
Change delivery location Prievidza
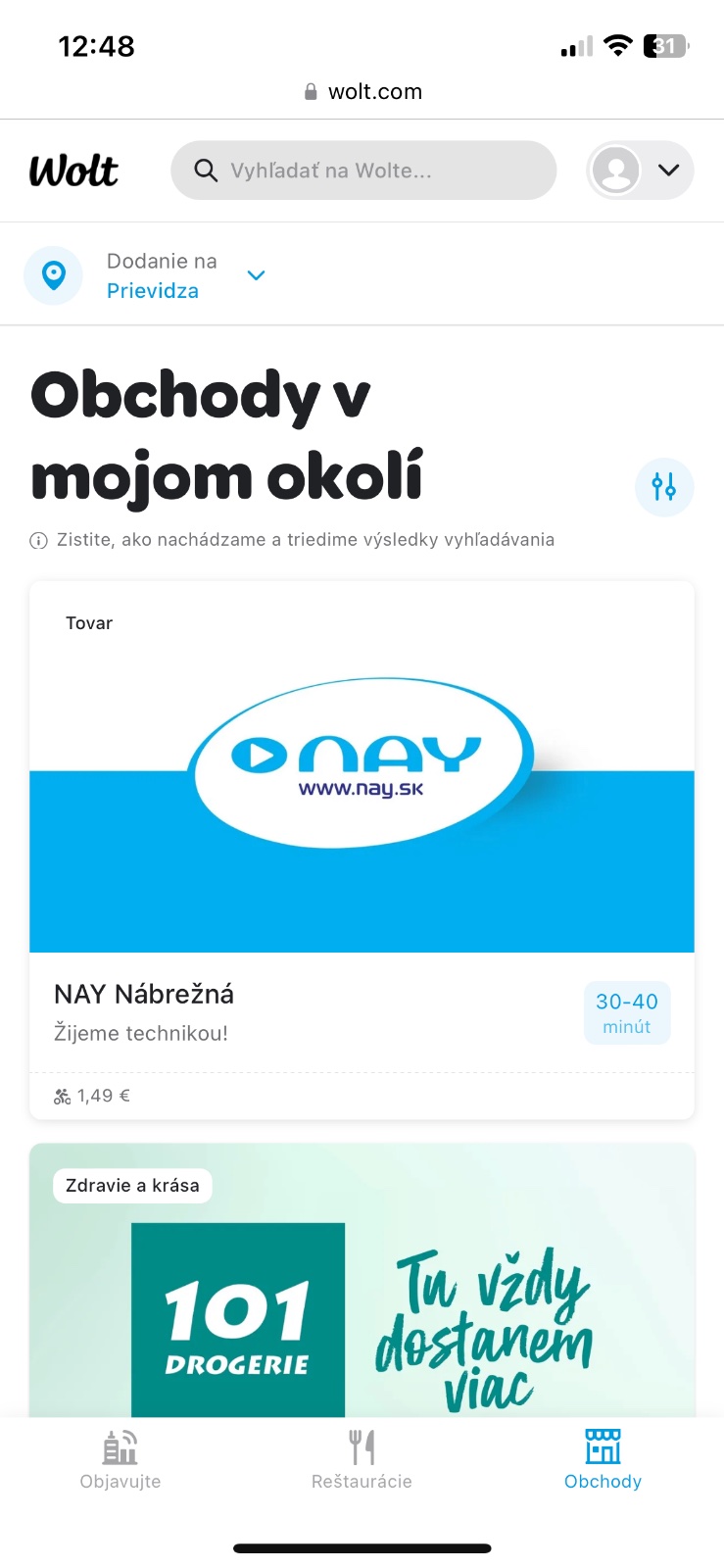point(153,276)
